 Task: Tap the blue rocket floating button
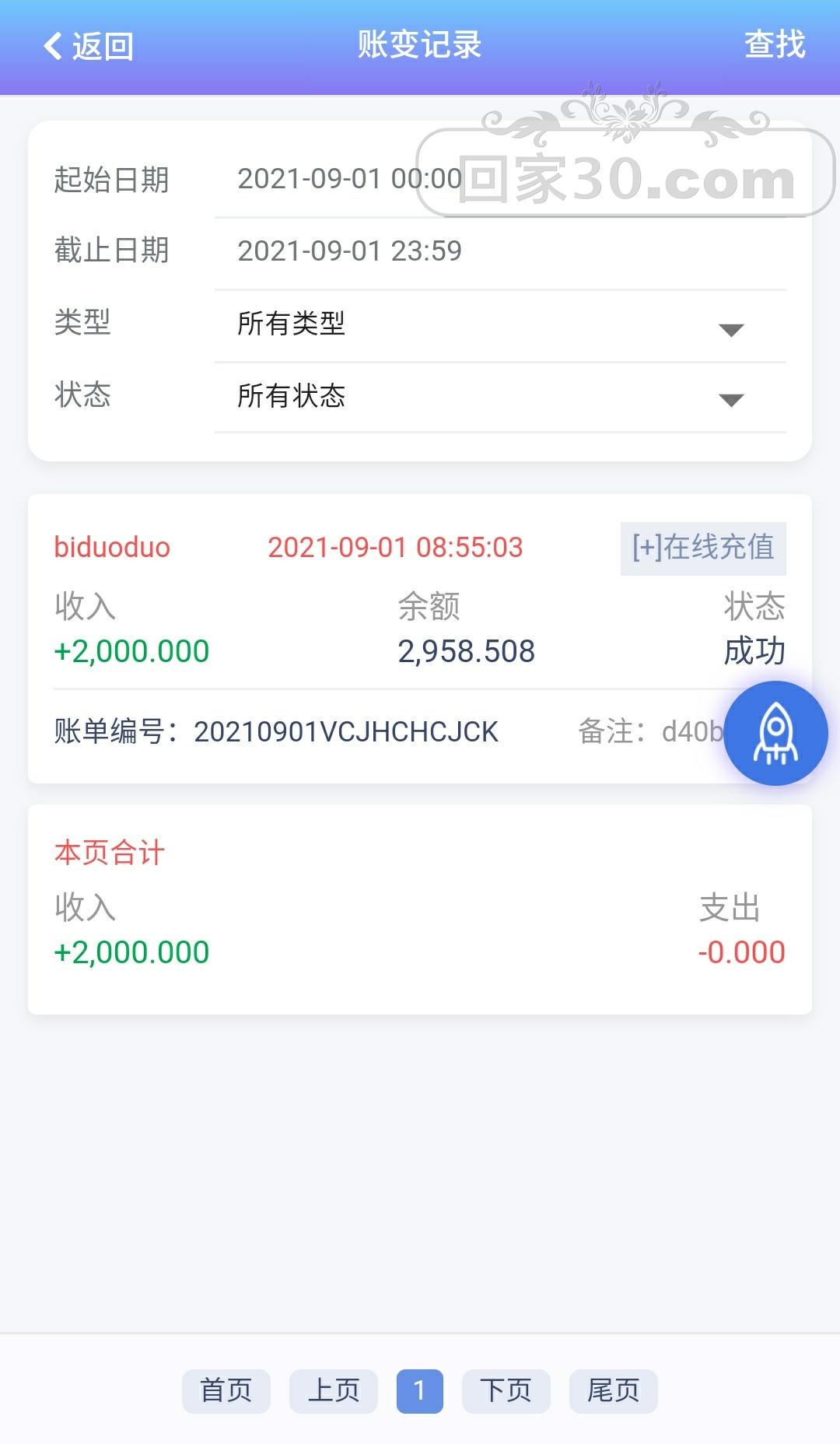pos(775,733)
